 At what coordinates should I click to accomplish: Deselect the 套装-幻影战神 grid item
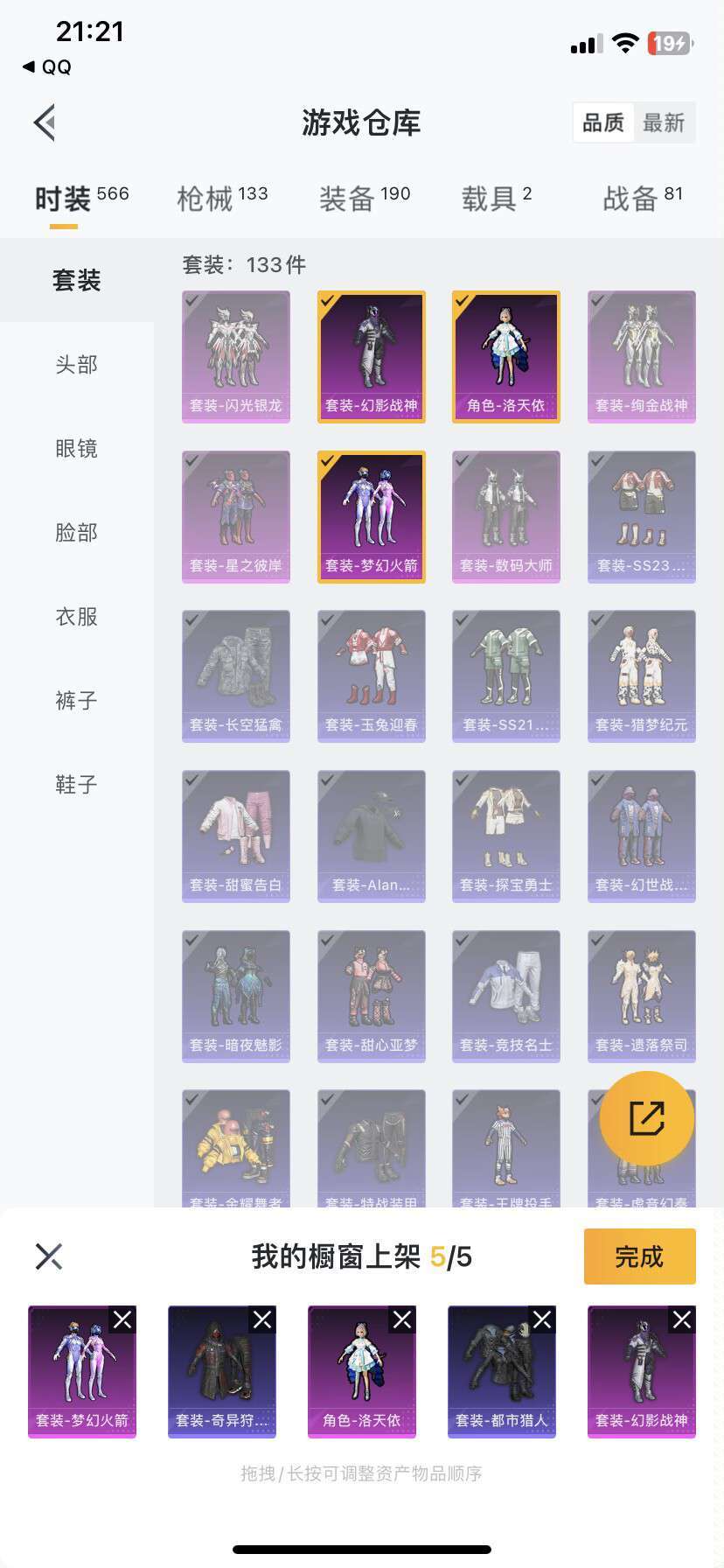point(372,357)
